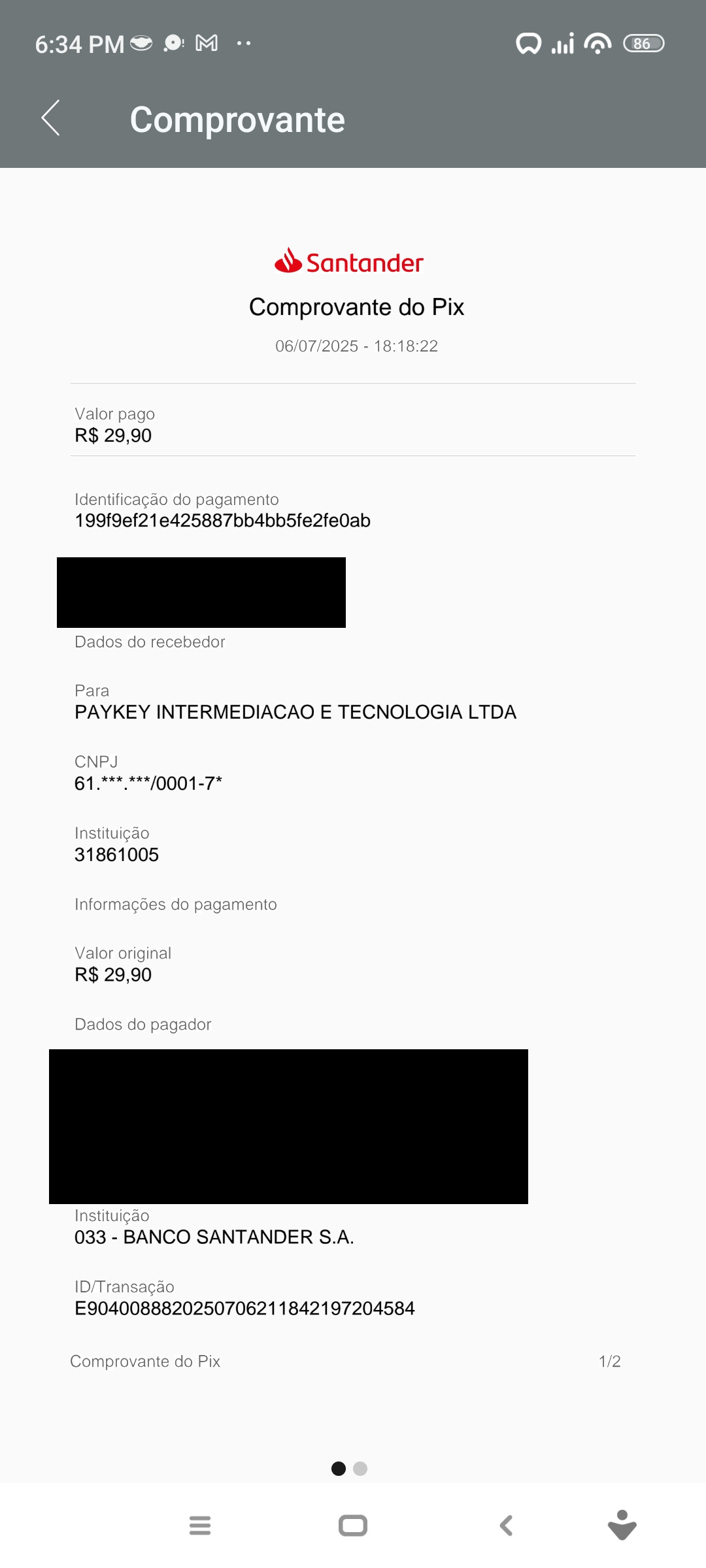This screenshot has height=1568, width=706.
Task: Tap the accessibility button in the navigation bar
Action: click(x=622, y=1526)
